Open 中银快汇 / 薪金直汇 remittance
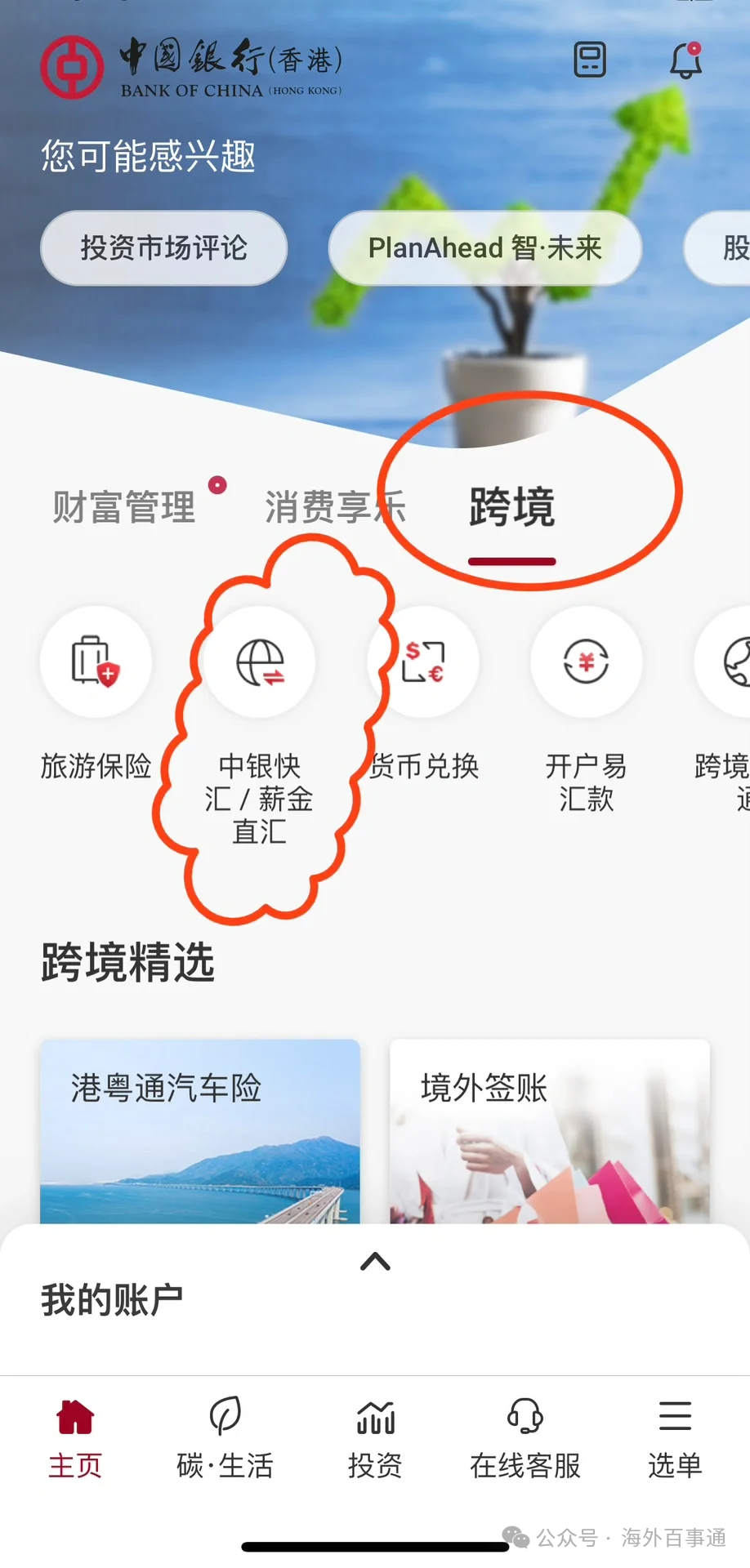 [260, 662]
